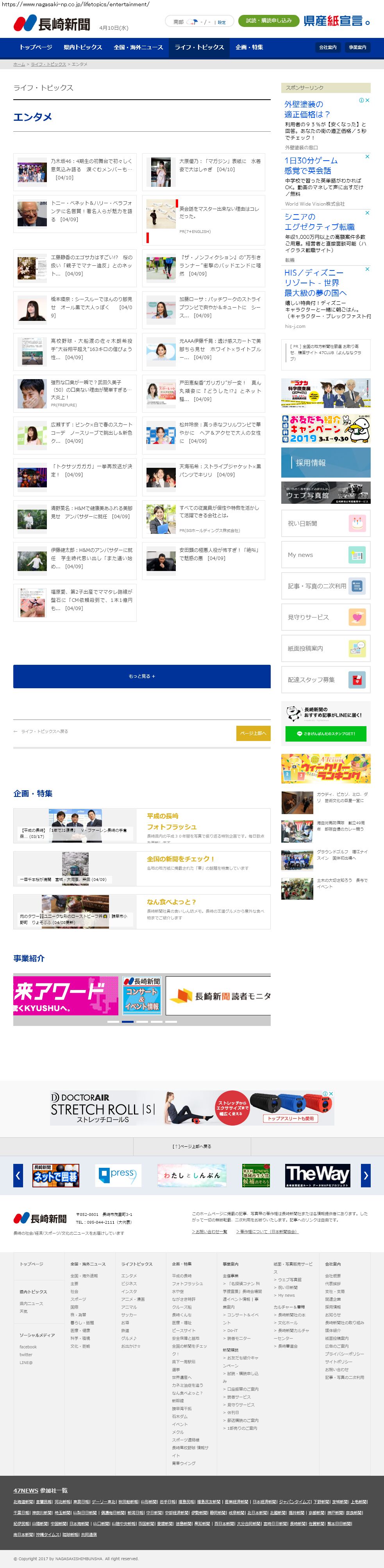This screenshot has height=1568, width=384.
Task: Open 全国・海外ニュース navigation tab
Action: click(x=138, y=47)
